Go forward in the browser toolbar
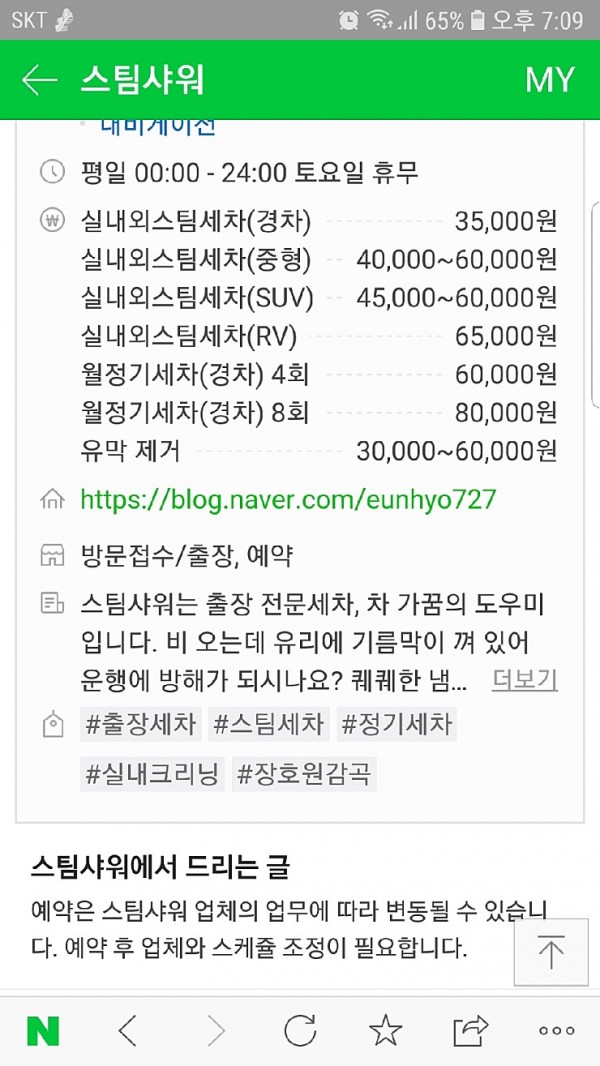The height and width of the screenshot is (1066, 600). point(215,1031)
